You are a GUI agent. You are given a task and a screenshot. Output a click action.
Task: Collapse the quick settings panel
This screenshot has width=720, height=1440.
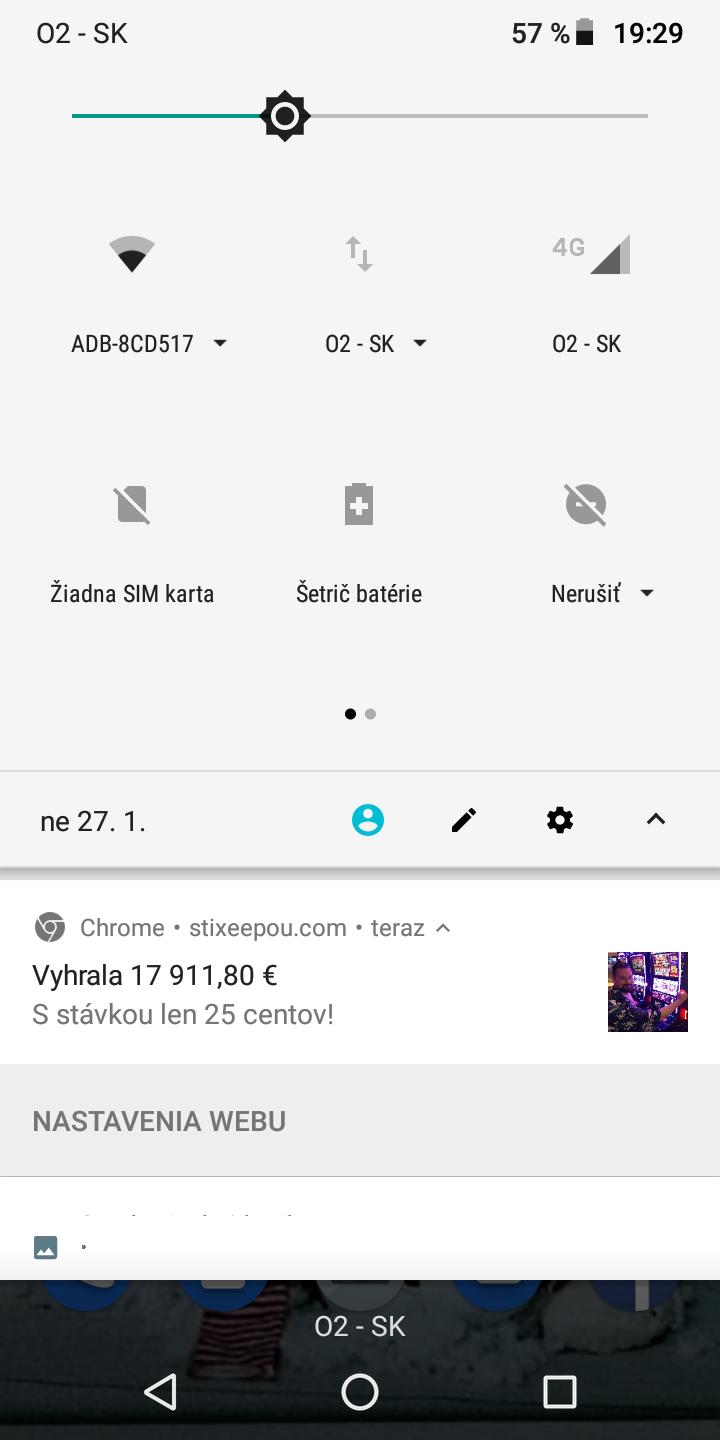pyautogui.click(x=656, y=821)
